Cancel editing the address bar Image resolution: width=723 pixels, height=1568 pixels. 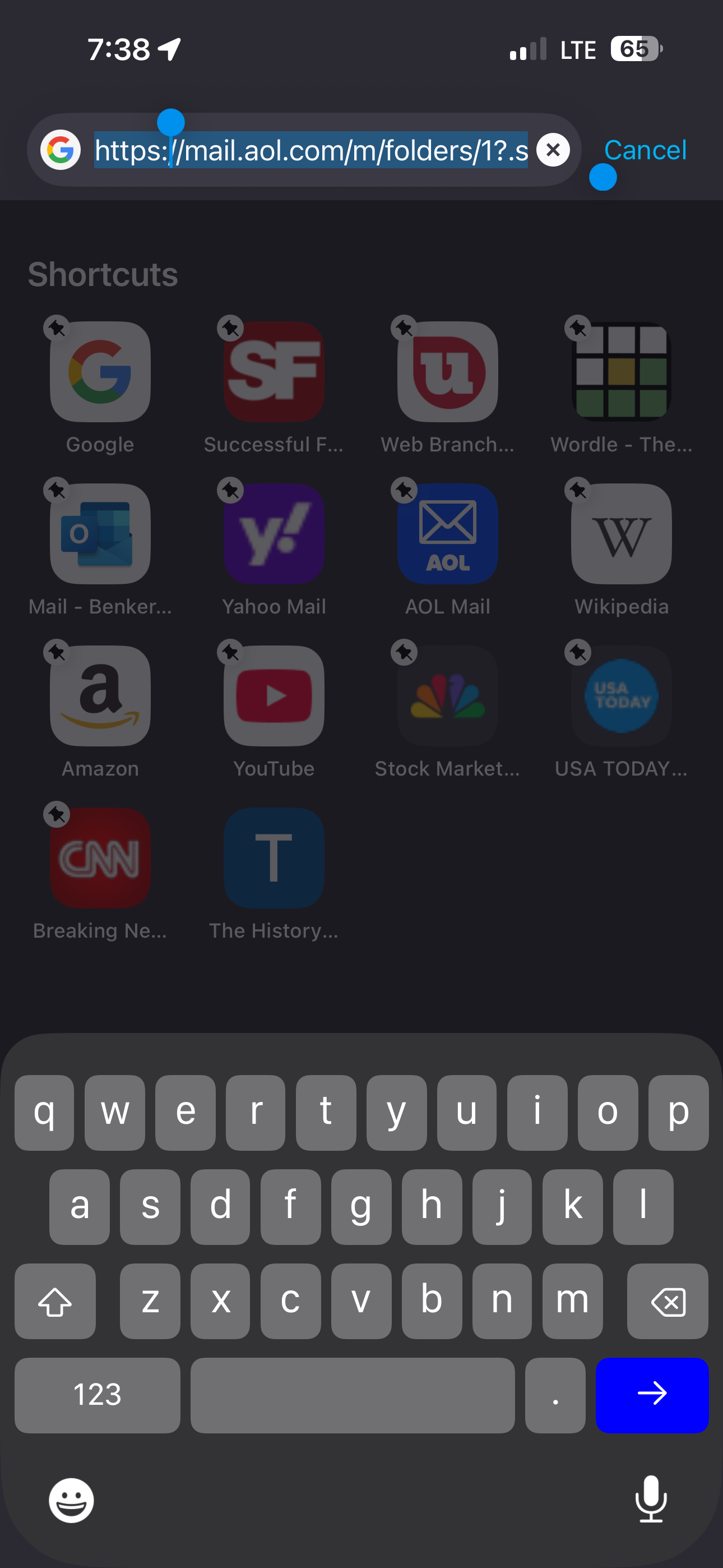coord(645,150)
